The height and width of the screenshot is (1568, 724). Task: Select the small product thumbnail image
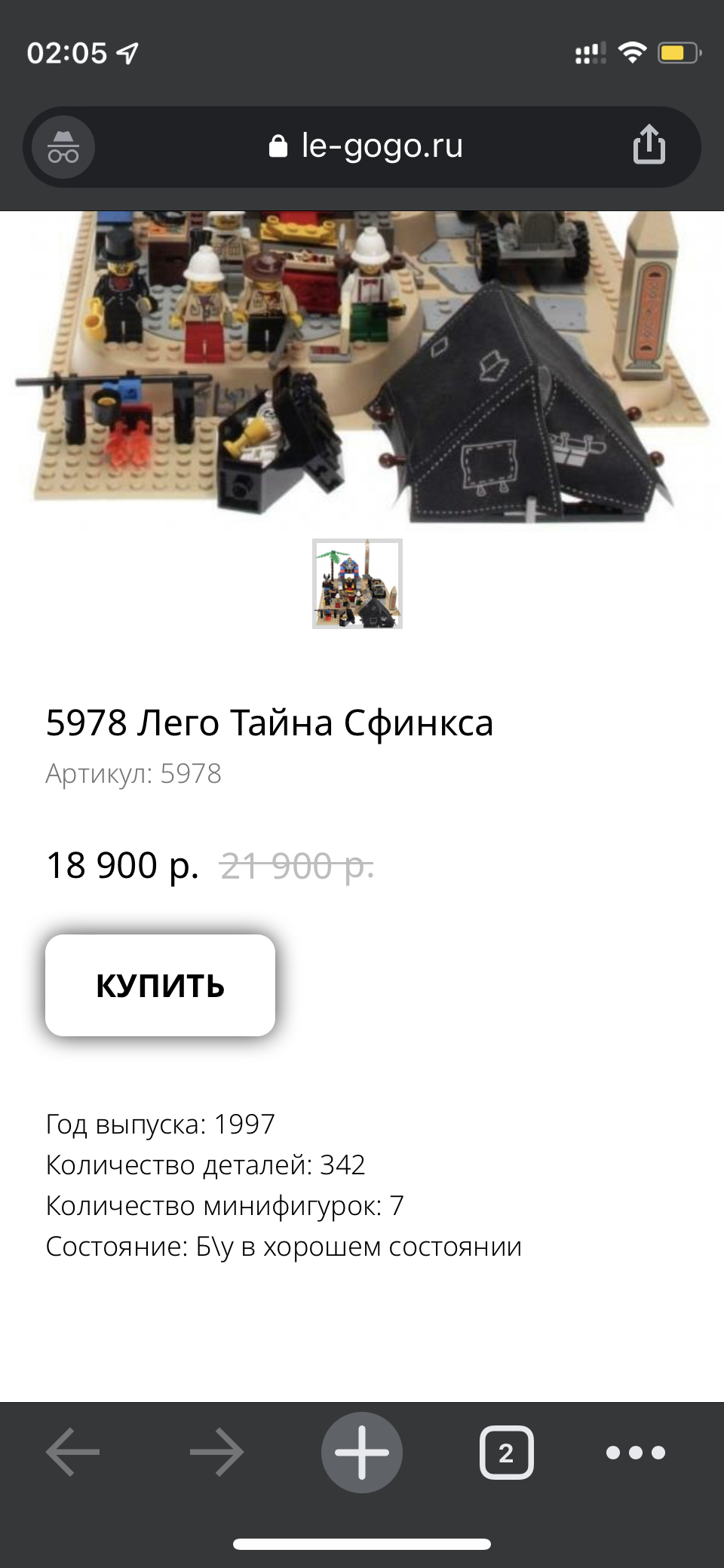(x=357, y=584)
